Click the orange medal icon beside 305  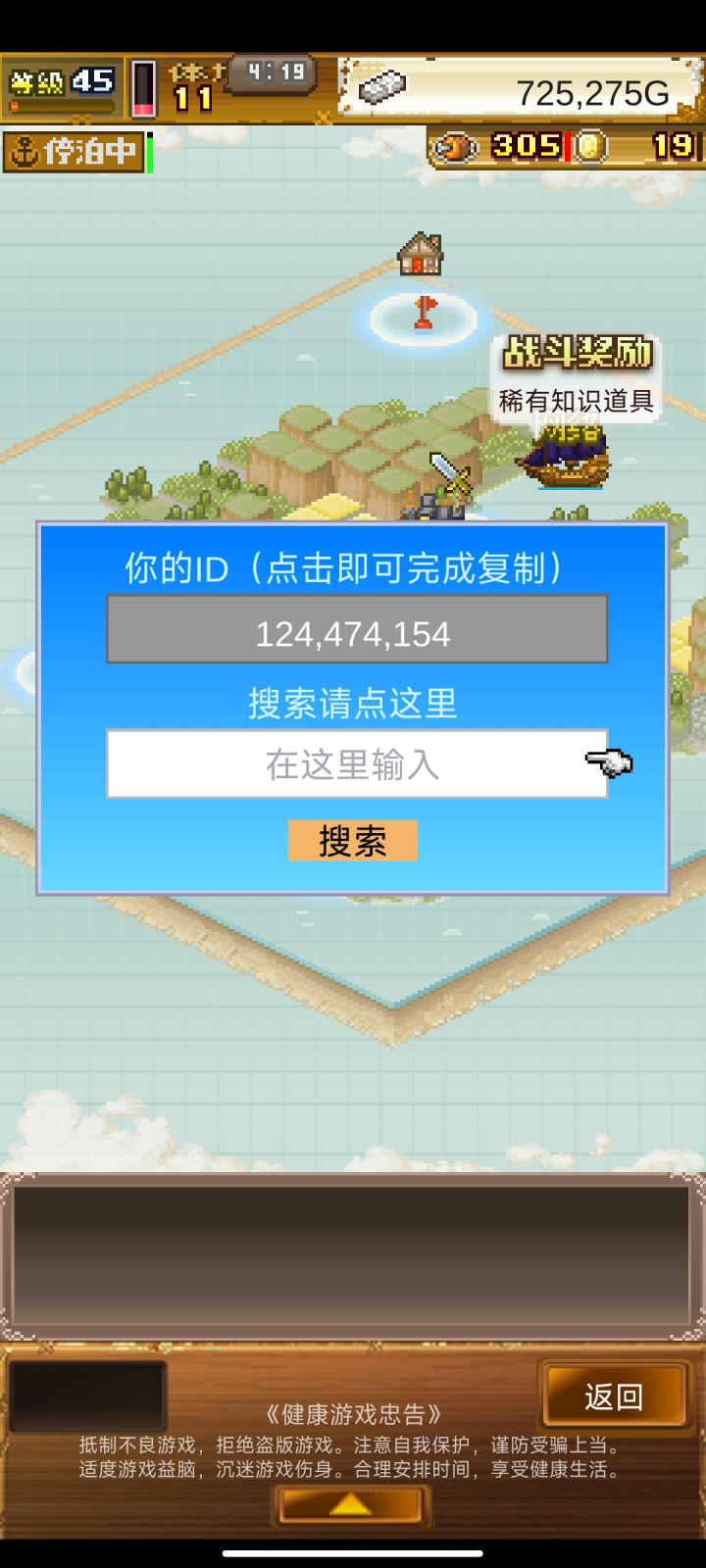pos(454,145)
